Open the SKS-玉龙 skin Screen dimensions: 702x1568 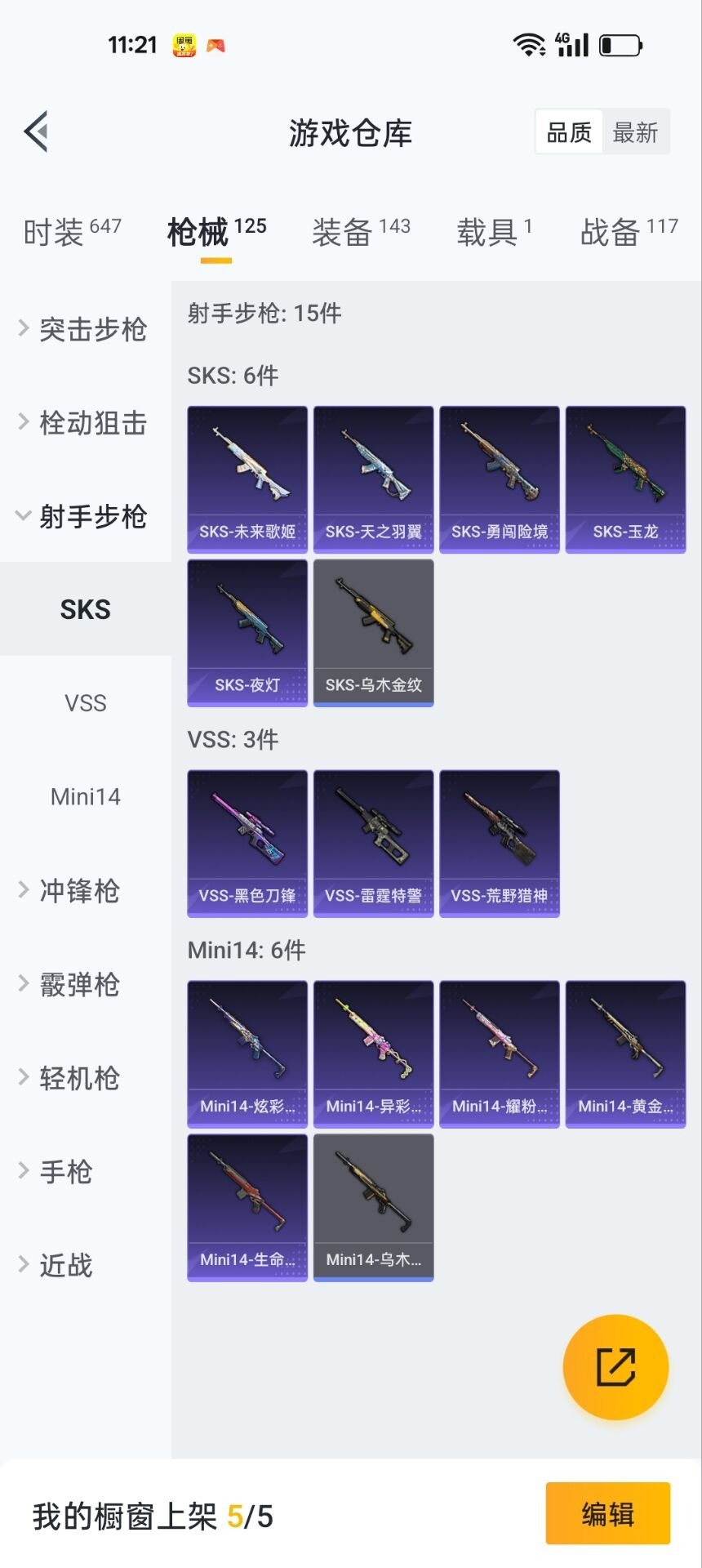(x=625, y=479)
